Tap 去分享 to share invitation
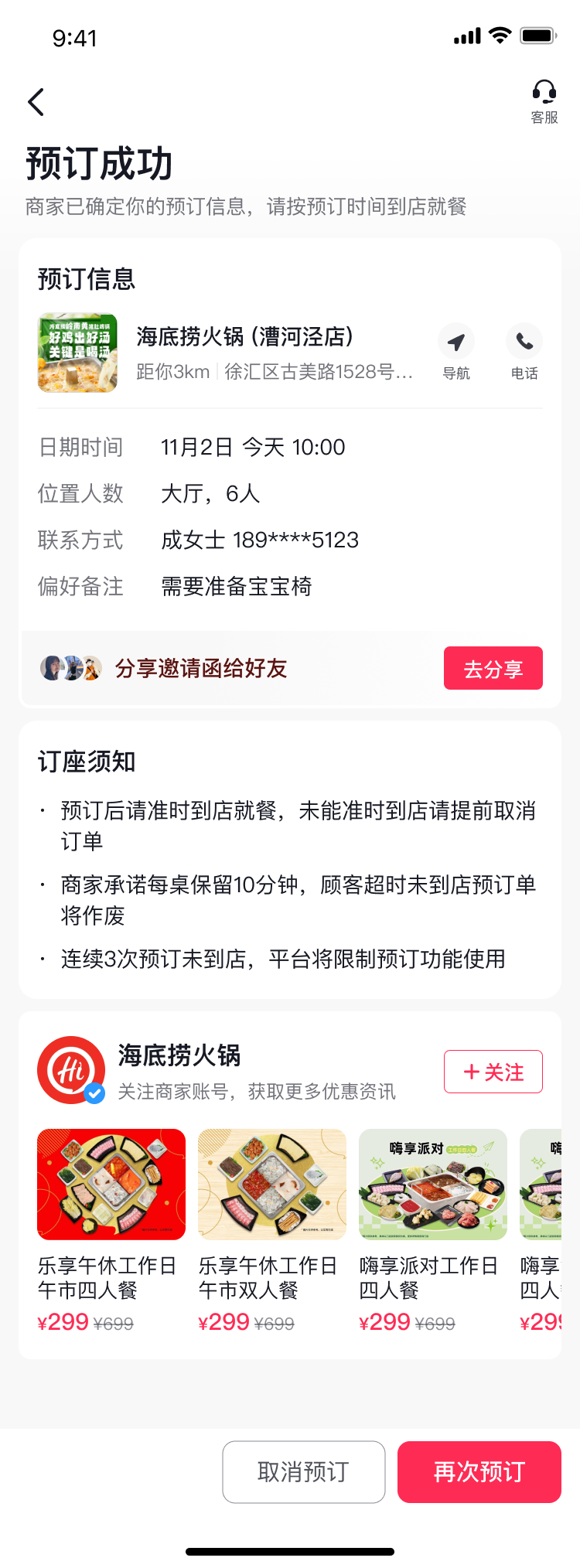The width and height of the screenshot is (580, 1568). coord(493,668)
